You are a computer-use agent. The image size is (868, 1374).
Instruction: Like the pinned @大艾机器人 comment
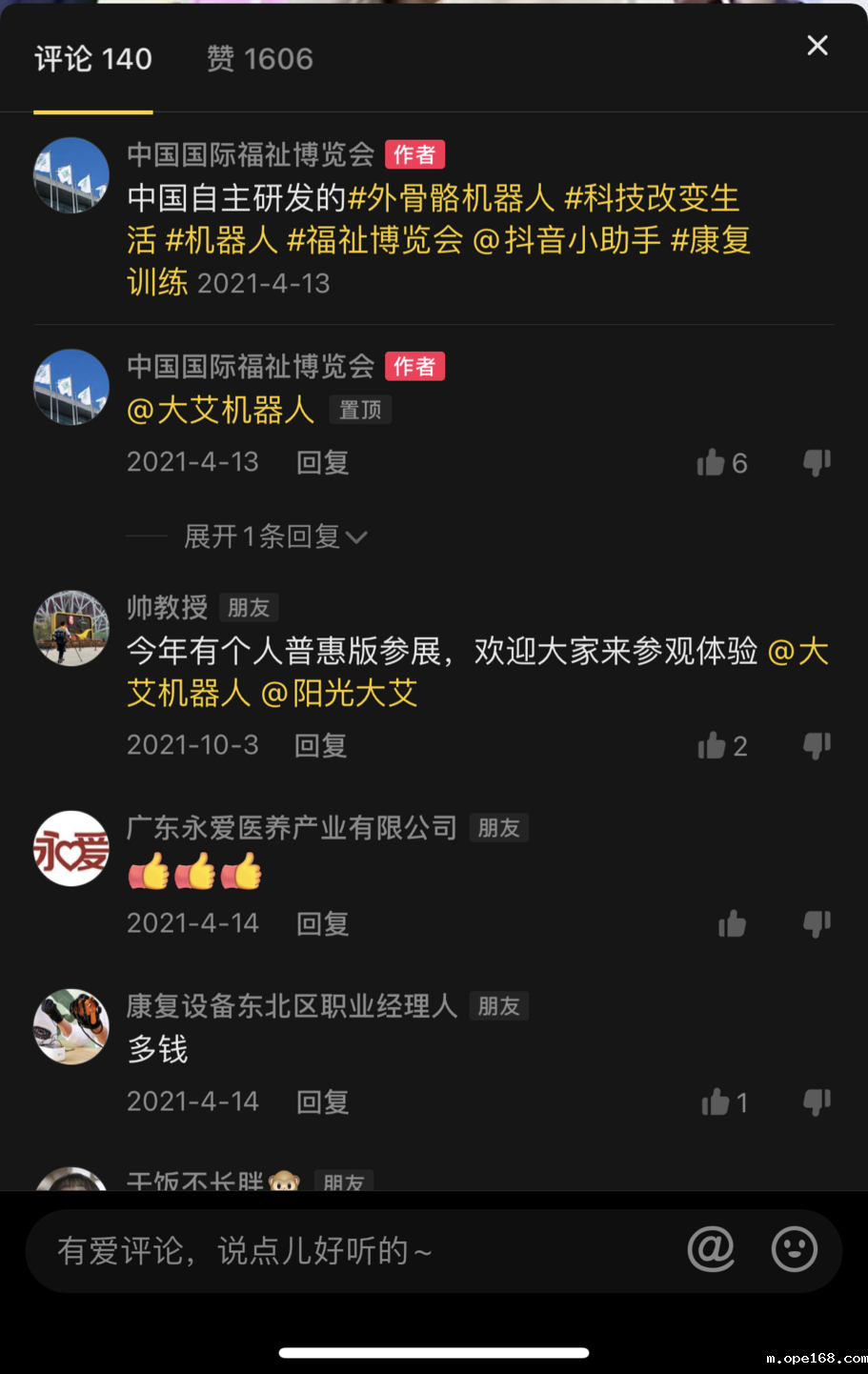click(x=712, y=463)
